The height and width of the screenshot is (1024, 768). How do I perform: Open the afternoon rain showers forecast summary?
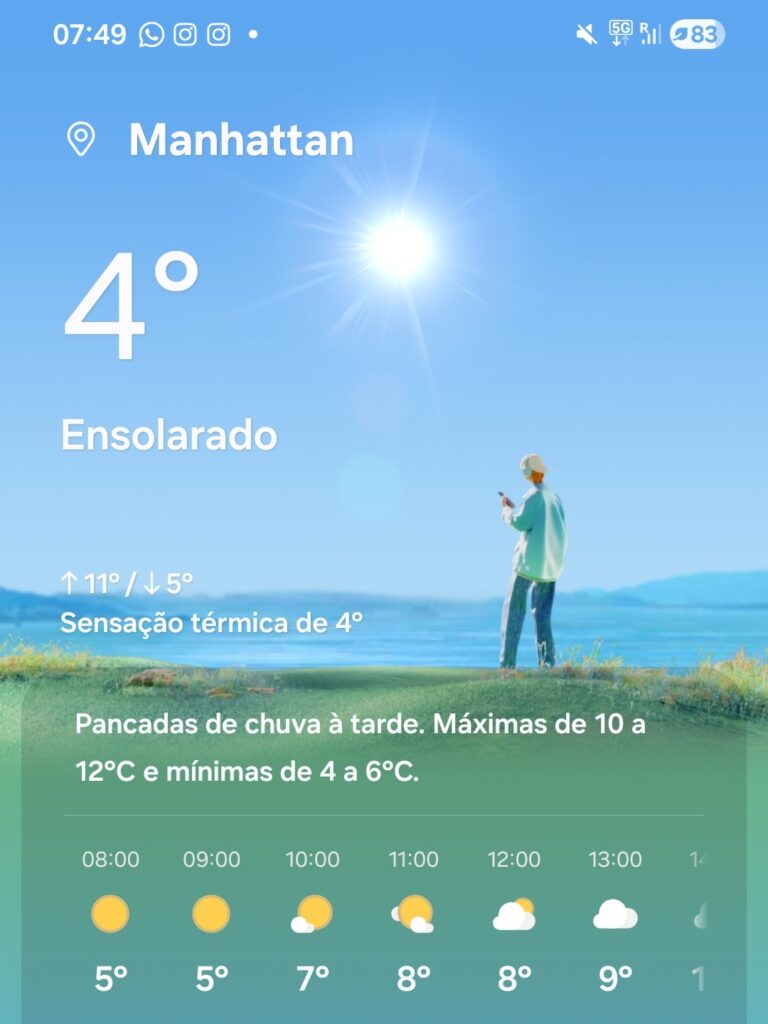click(x=360, y=748)
